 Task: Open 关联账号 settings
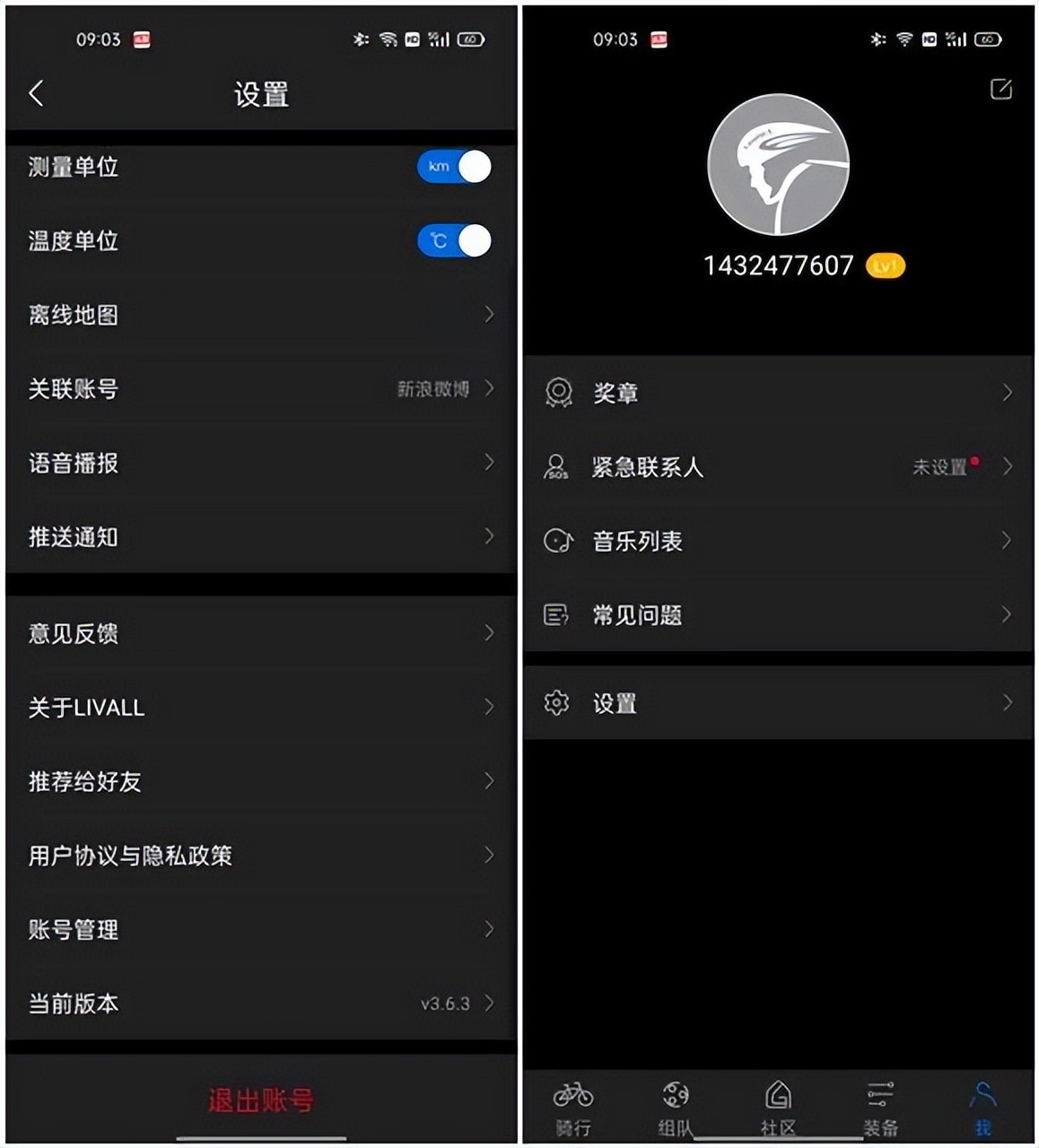coord(260,388)
